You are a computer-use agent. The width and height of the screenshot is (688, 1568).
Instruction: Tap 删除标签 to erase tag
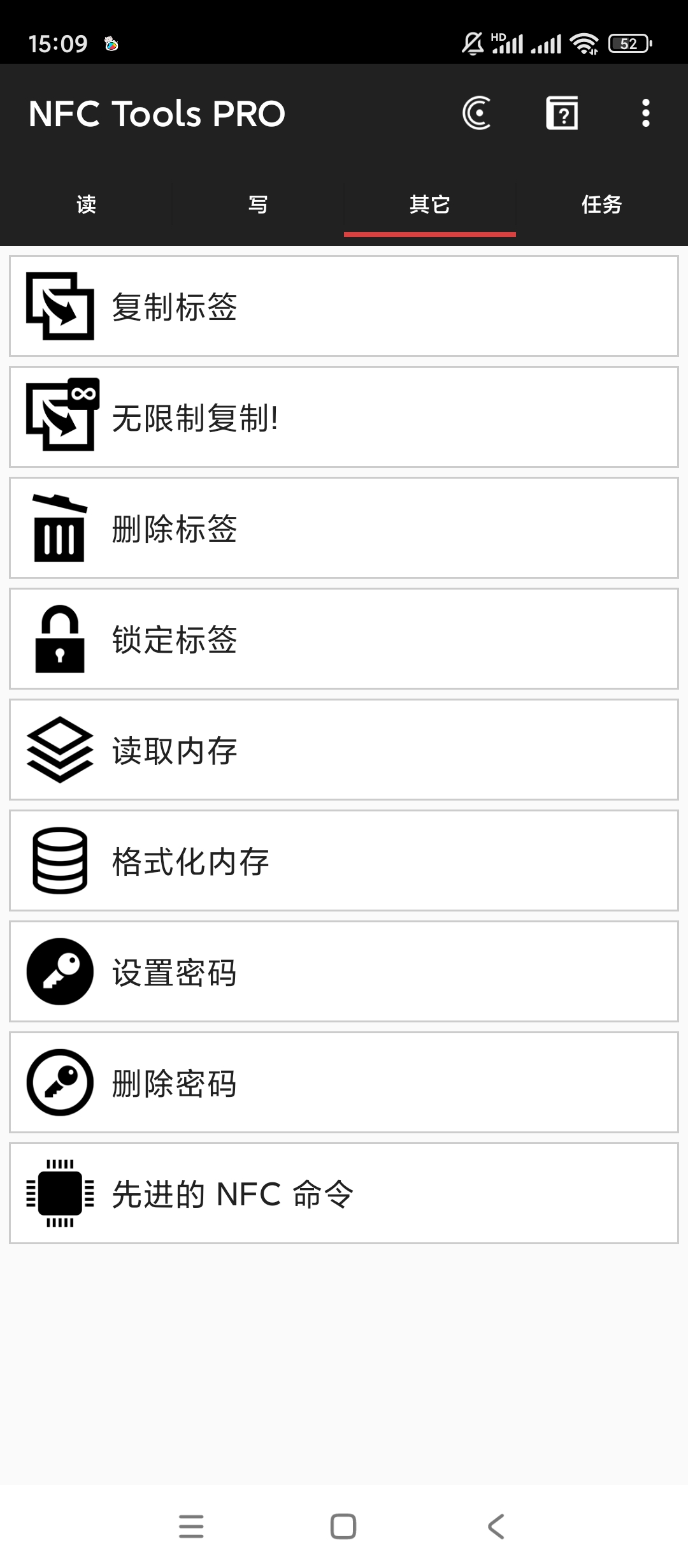[344, 528]
